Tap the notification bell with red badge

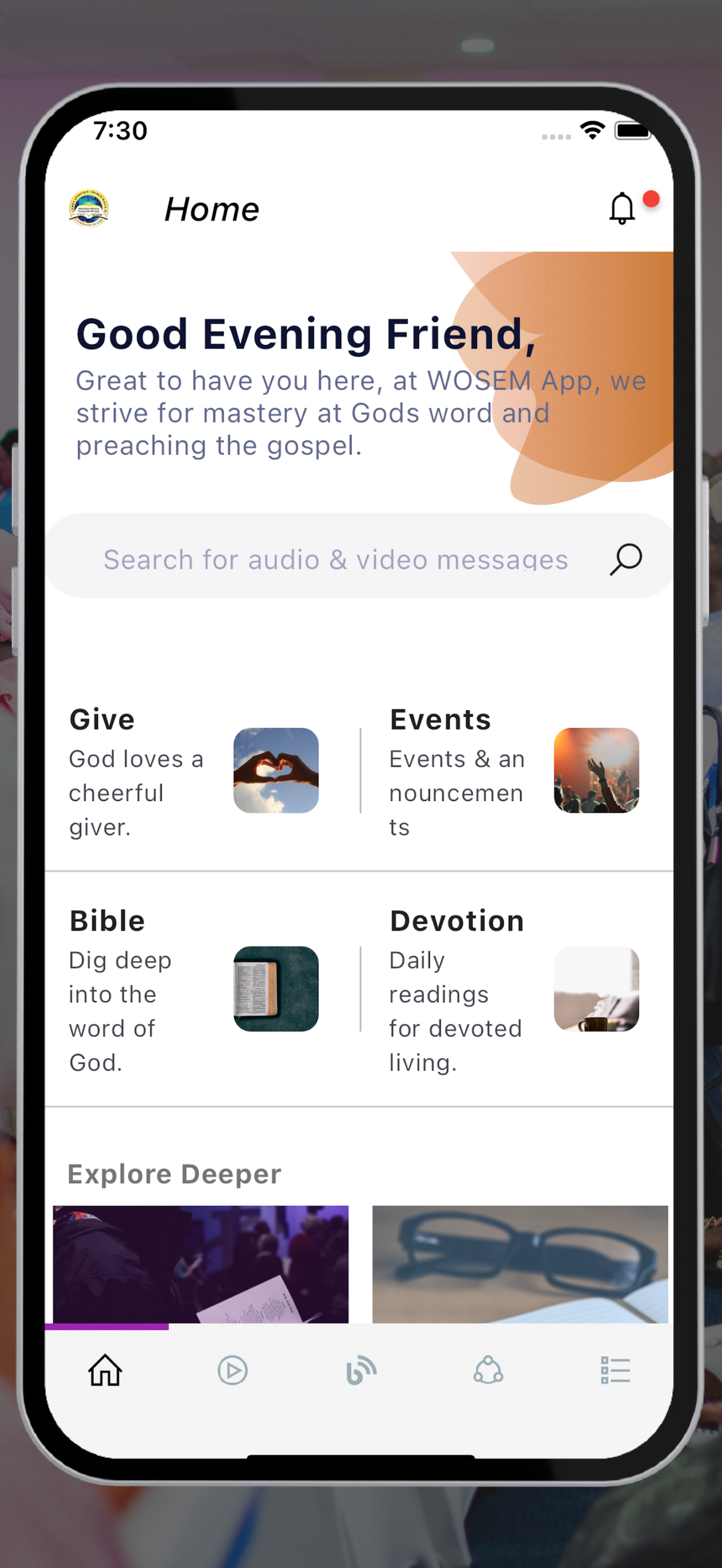pos(623,208)
